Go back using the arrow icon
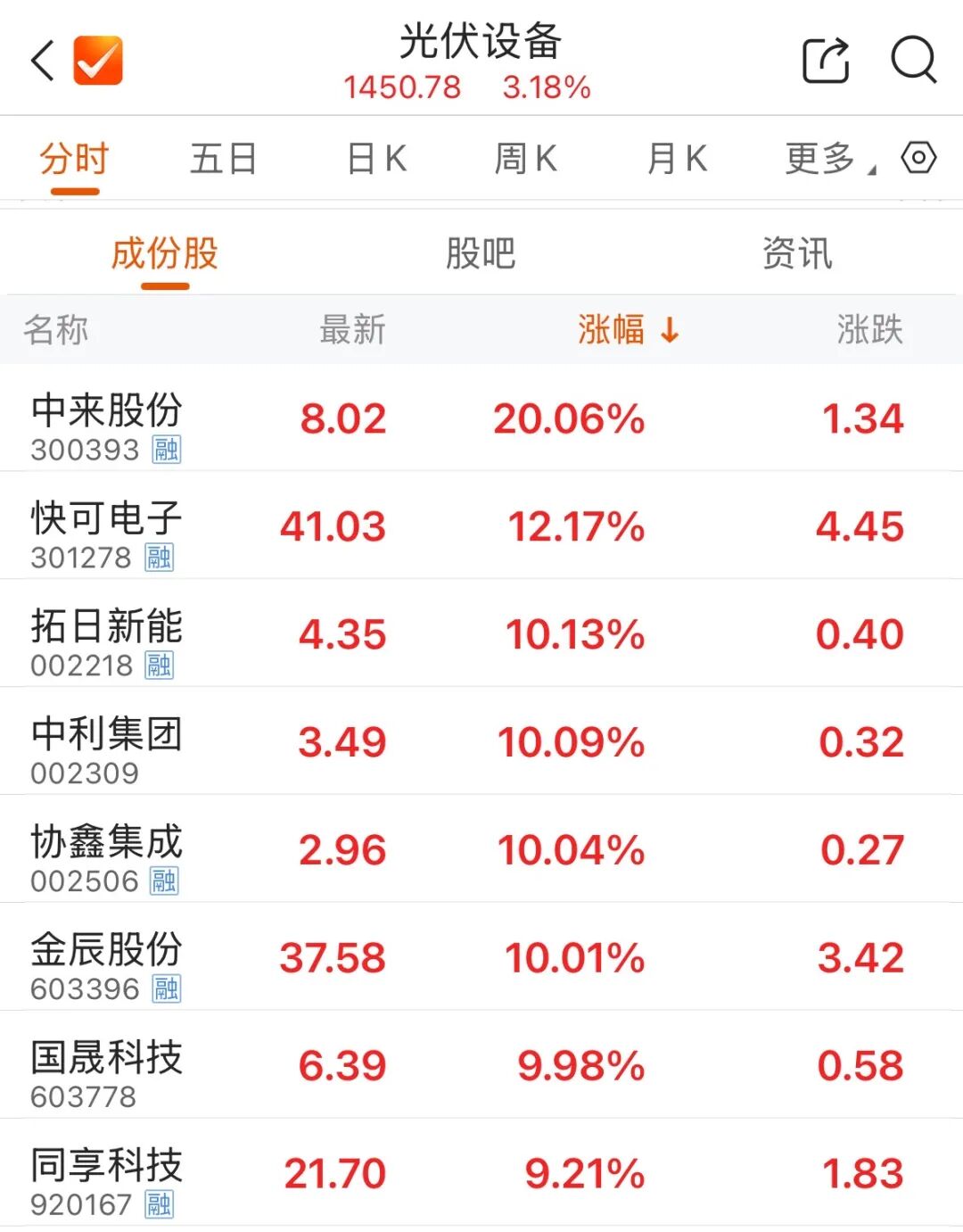This screenshot has width=963, height=1232. click(x=43, y=61)
